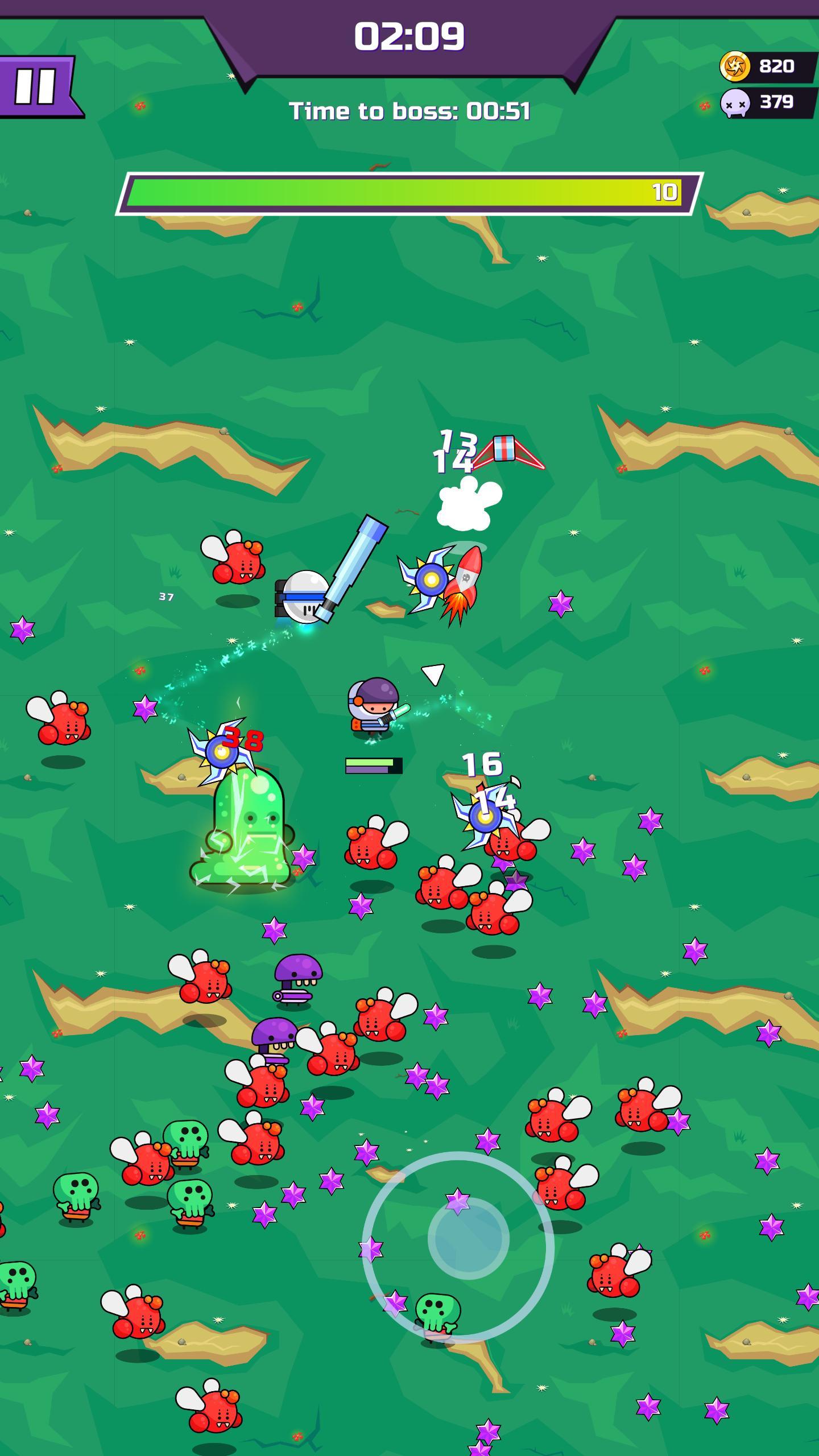
Task: Pause the game
Action: [x=35, y=86]
